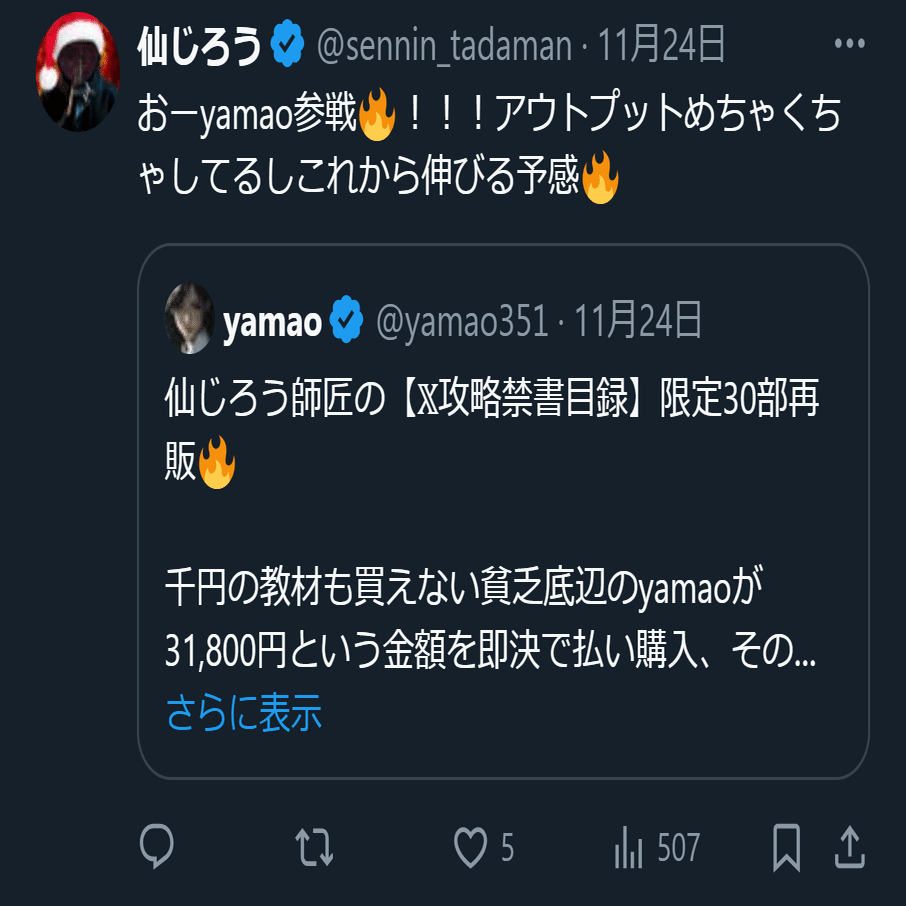The width and height of the screenshot is (906, 906).
Task: Bookmark this tweet
Action: (786, 848)
